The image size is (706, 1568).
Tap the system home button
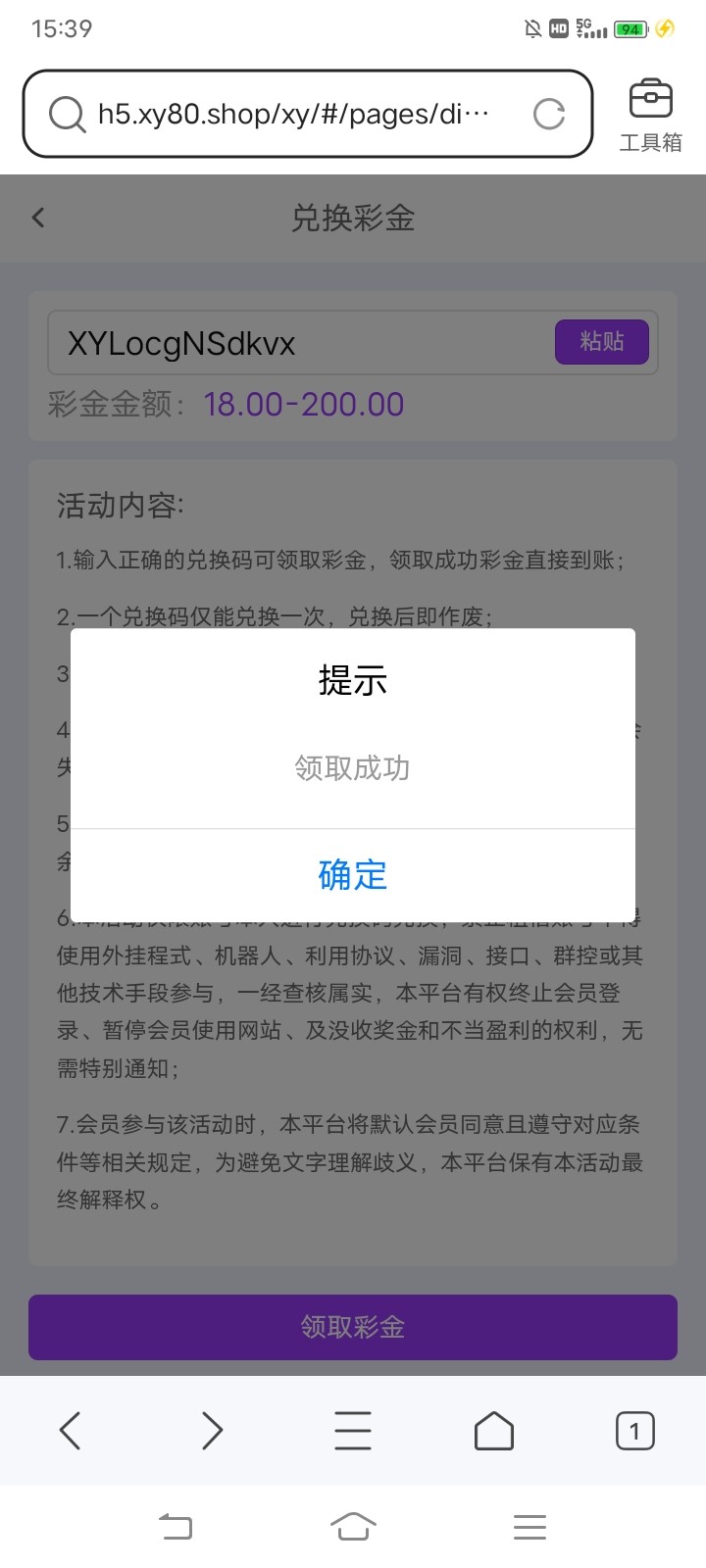coord(353,1526)
